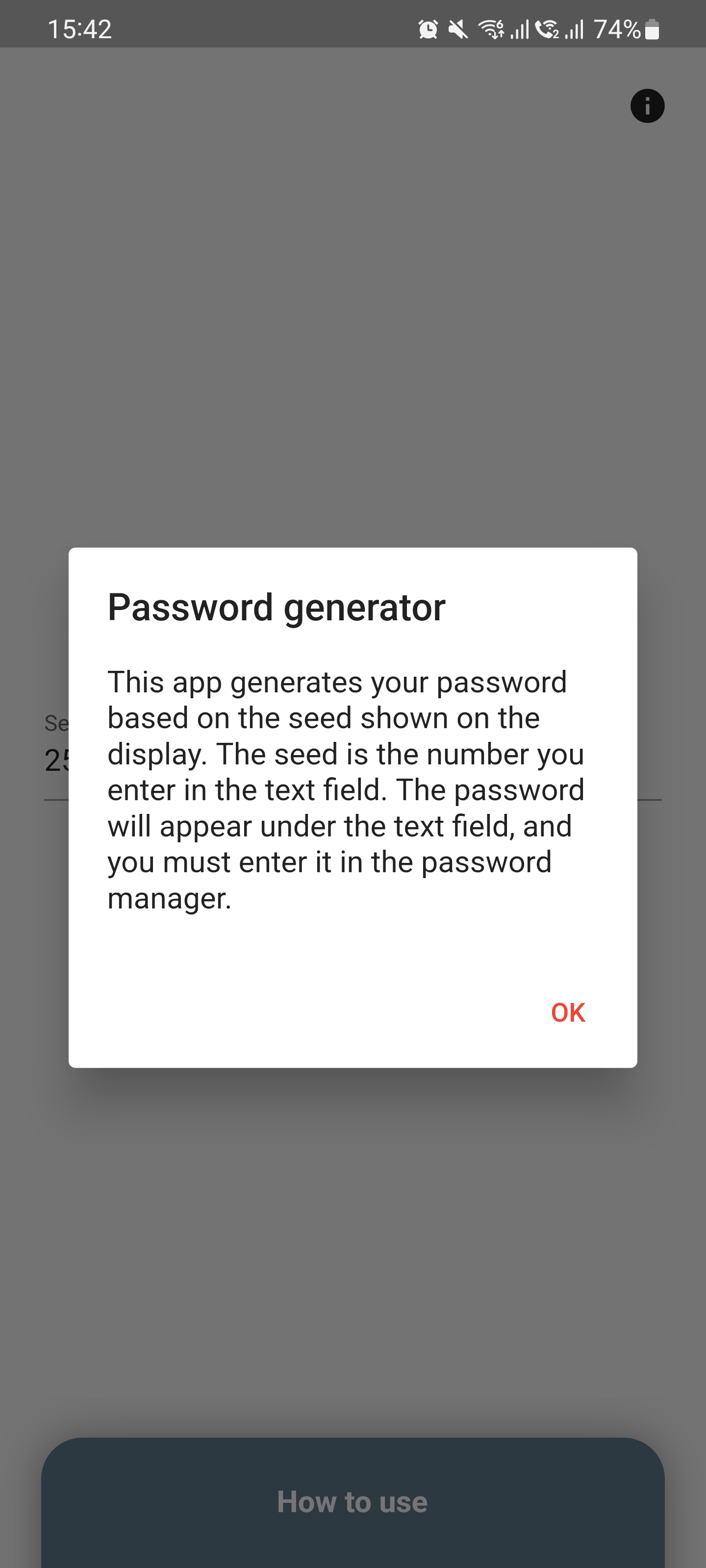The height and width of the screenshot is (1568, 706).
Task: Tap the info icon at top
Action: [x=647, y=106]
